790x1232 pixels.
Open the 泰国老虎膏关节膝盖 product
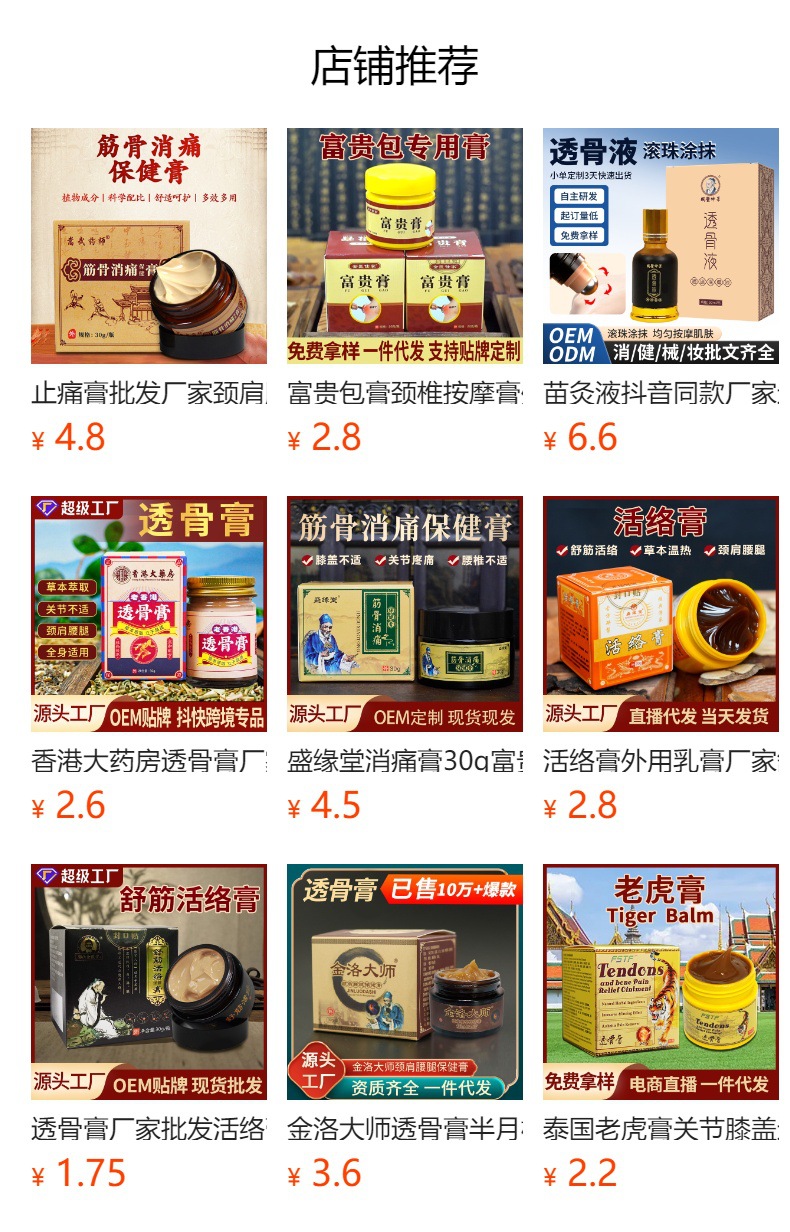pos(661,1027)
